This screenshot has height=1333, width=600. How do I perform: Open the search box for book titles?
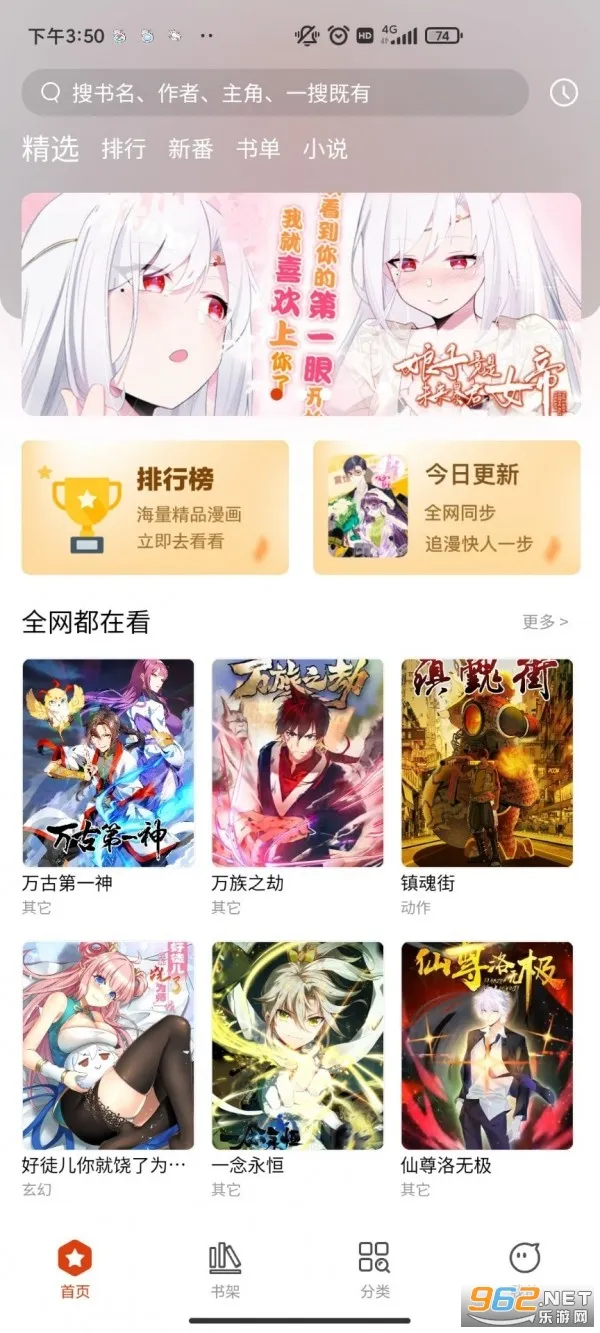point(275,93)
